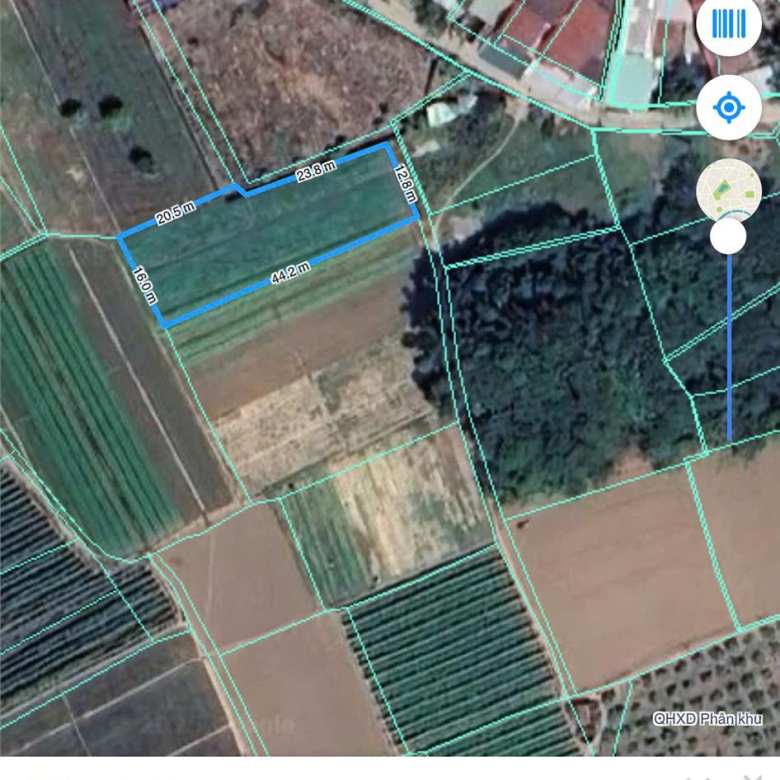This screenshot has width=780, height=780.
Task: Tap the white handle on the vertical slider
Action: tap(728, 237)
